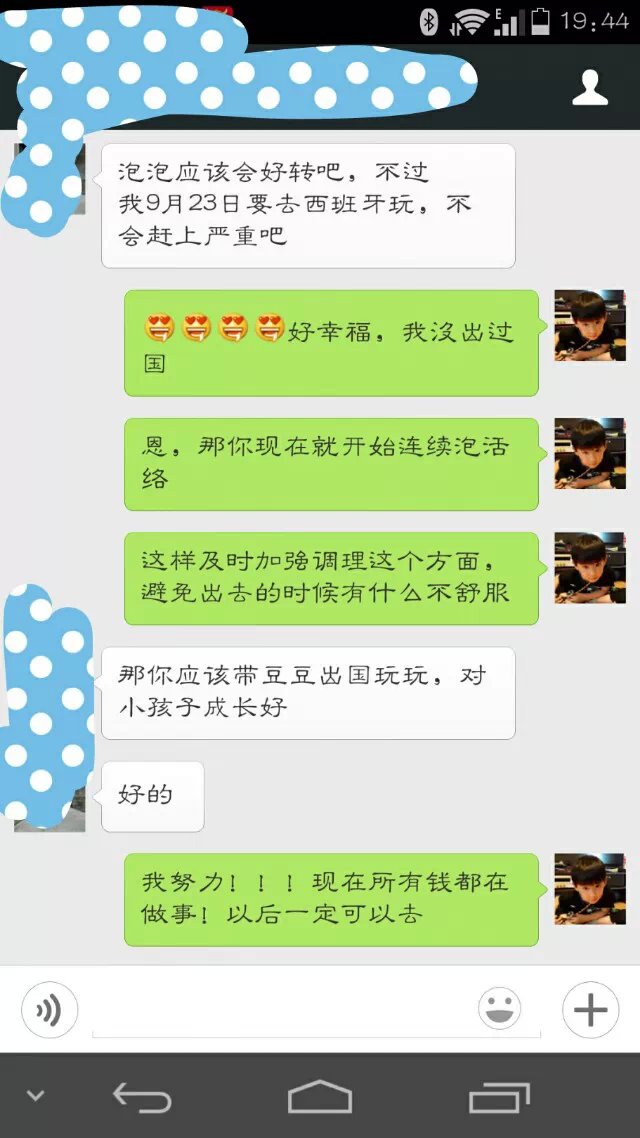Open recent apps view
Image resolution: width=640 pixels, height=1138 pixels.
499,1097
